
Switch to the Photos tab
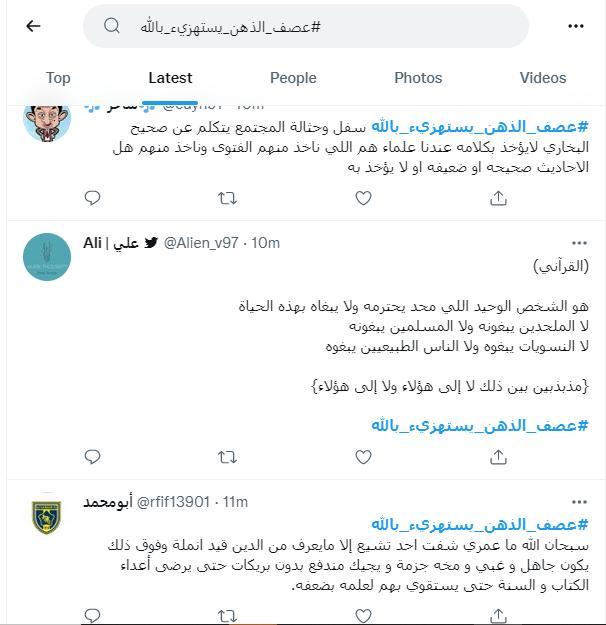418,78
